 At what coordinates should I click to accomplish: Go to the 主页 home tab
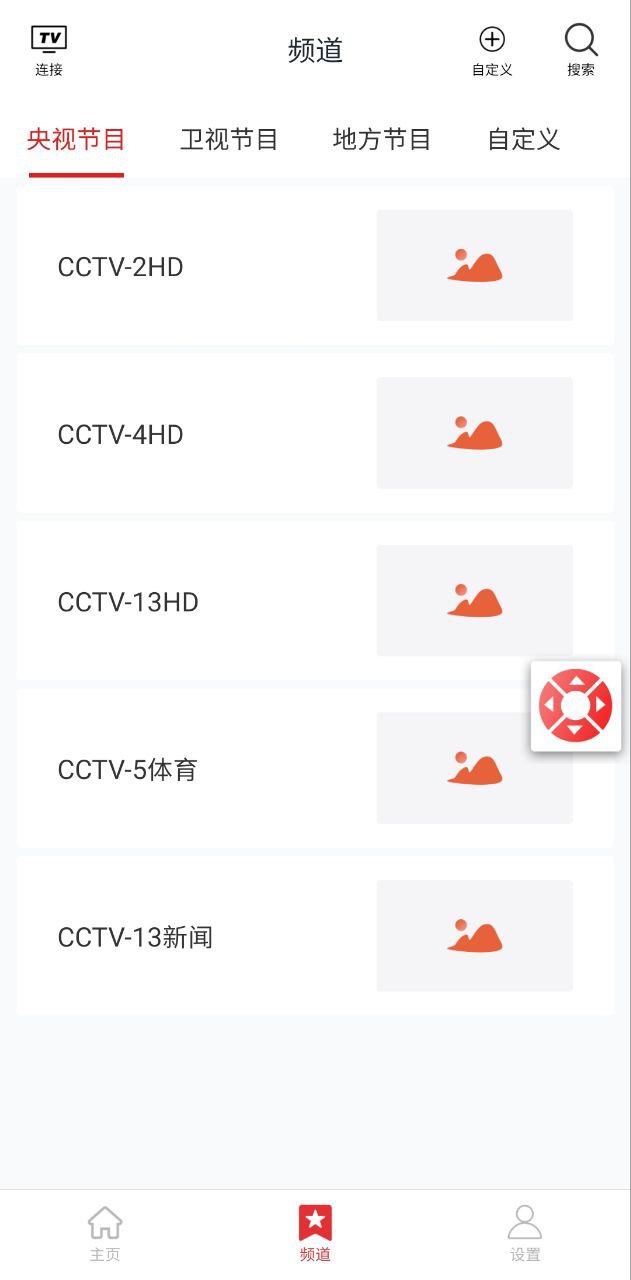[105, 1233]
